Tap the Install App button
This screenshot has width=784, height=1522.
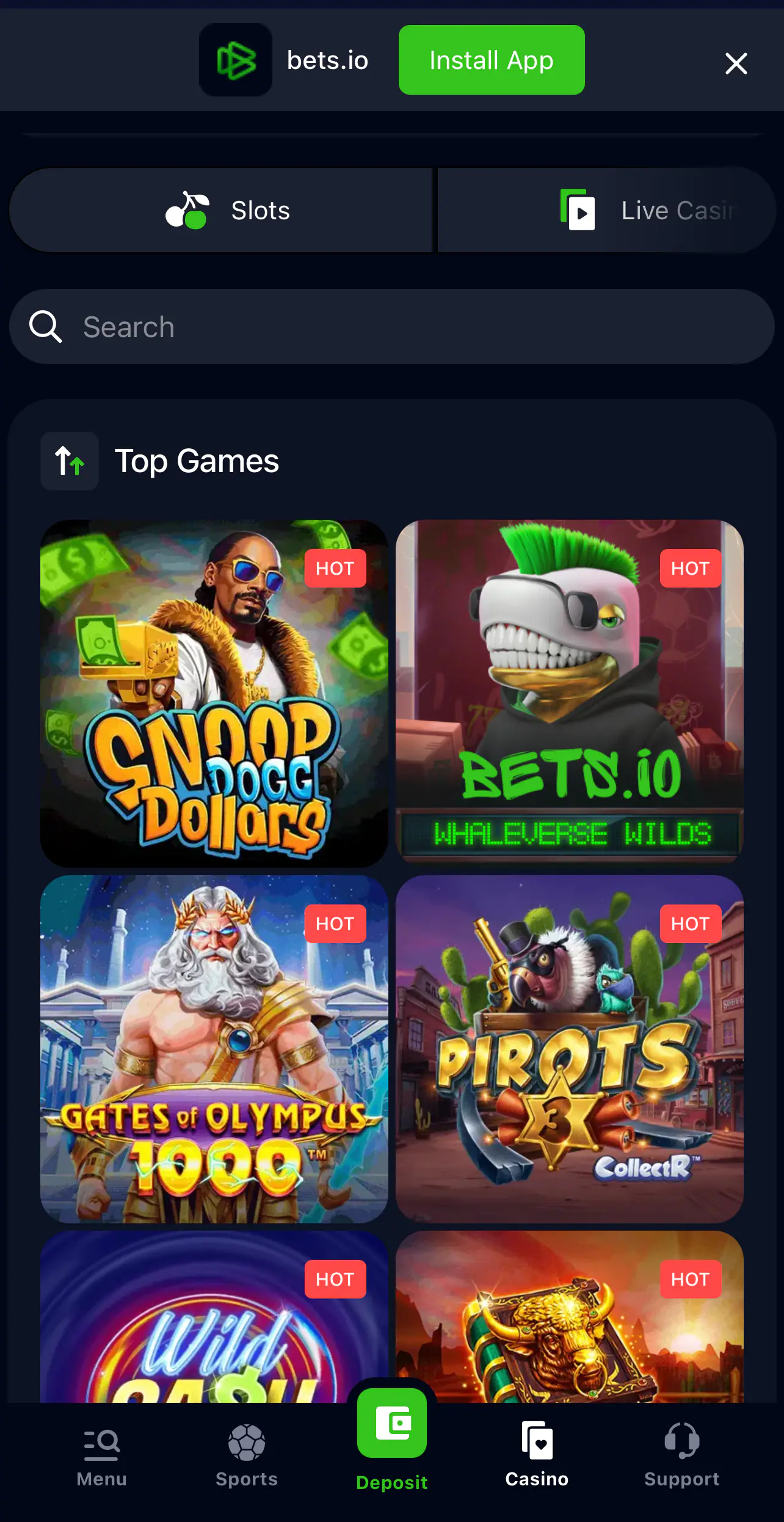pyautogui.click(x=491, y=60)
